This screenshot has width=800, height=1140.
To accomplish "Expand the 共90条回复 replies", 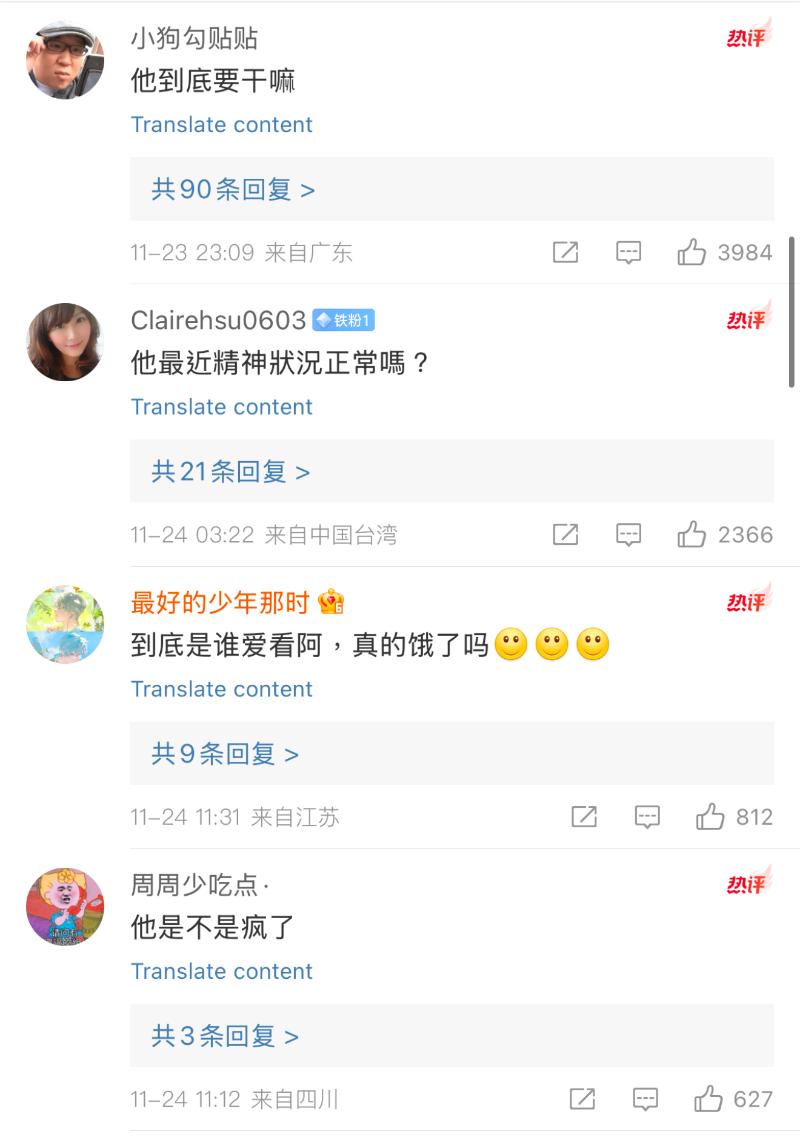I will (x=233, y=189).
